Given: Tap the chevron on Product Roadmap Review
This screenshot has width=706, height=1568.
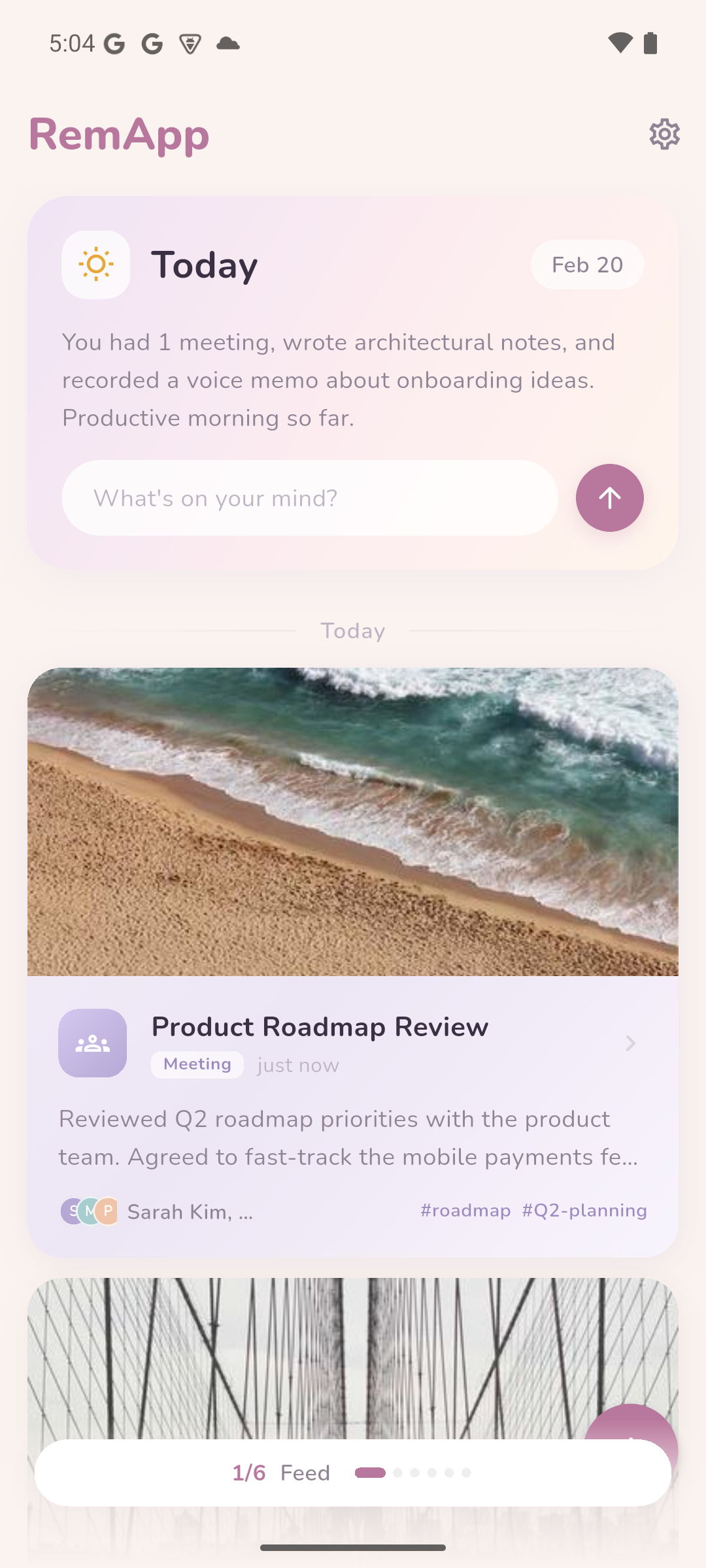Looking at the screenshot, I should point(630,1043).
